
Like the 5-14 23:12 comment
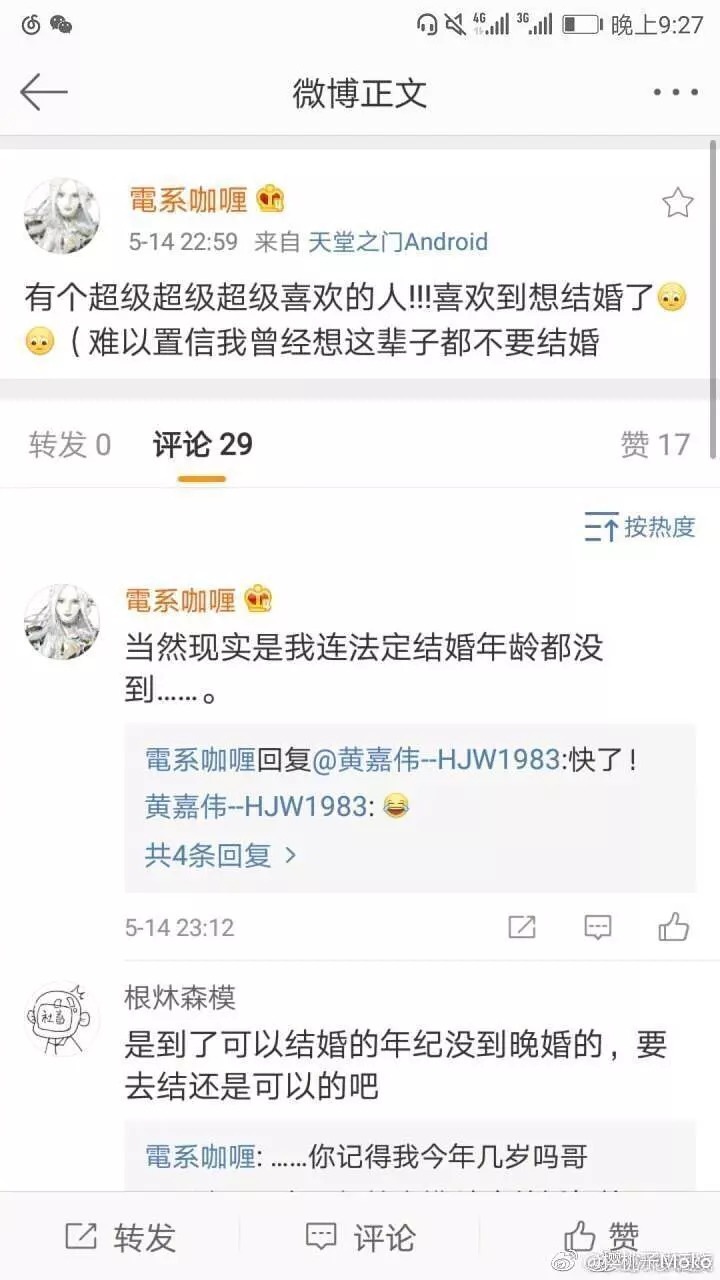tap(674, 927)
